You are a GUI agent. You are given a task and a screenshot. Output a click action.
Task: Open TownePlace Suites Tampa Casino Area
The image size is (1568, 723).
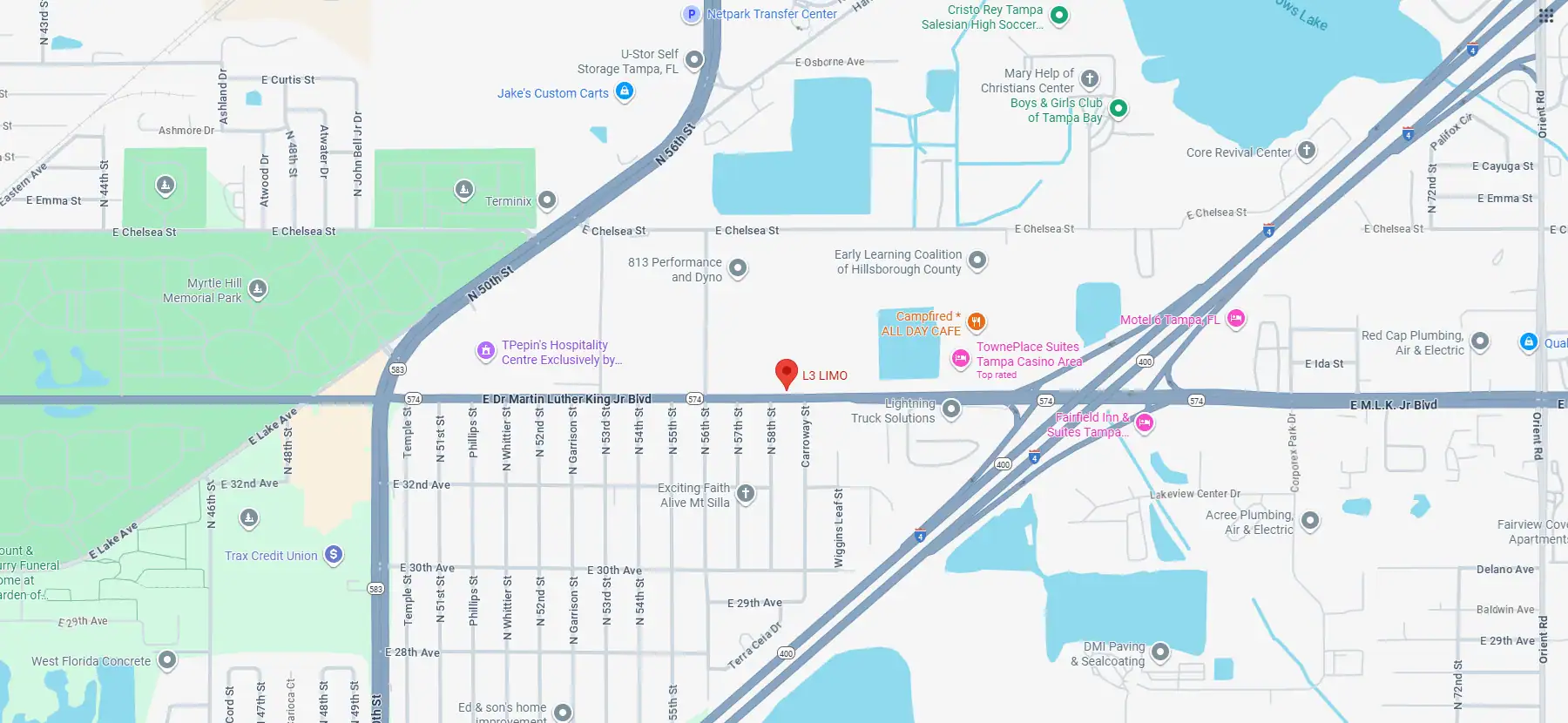click(960, 358)
